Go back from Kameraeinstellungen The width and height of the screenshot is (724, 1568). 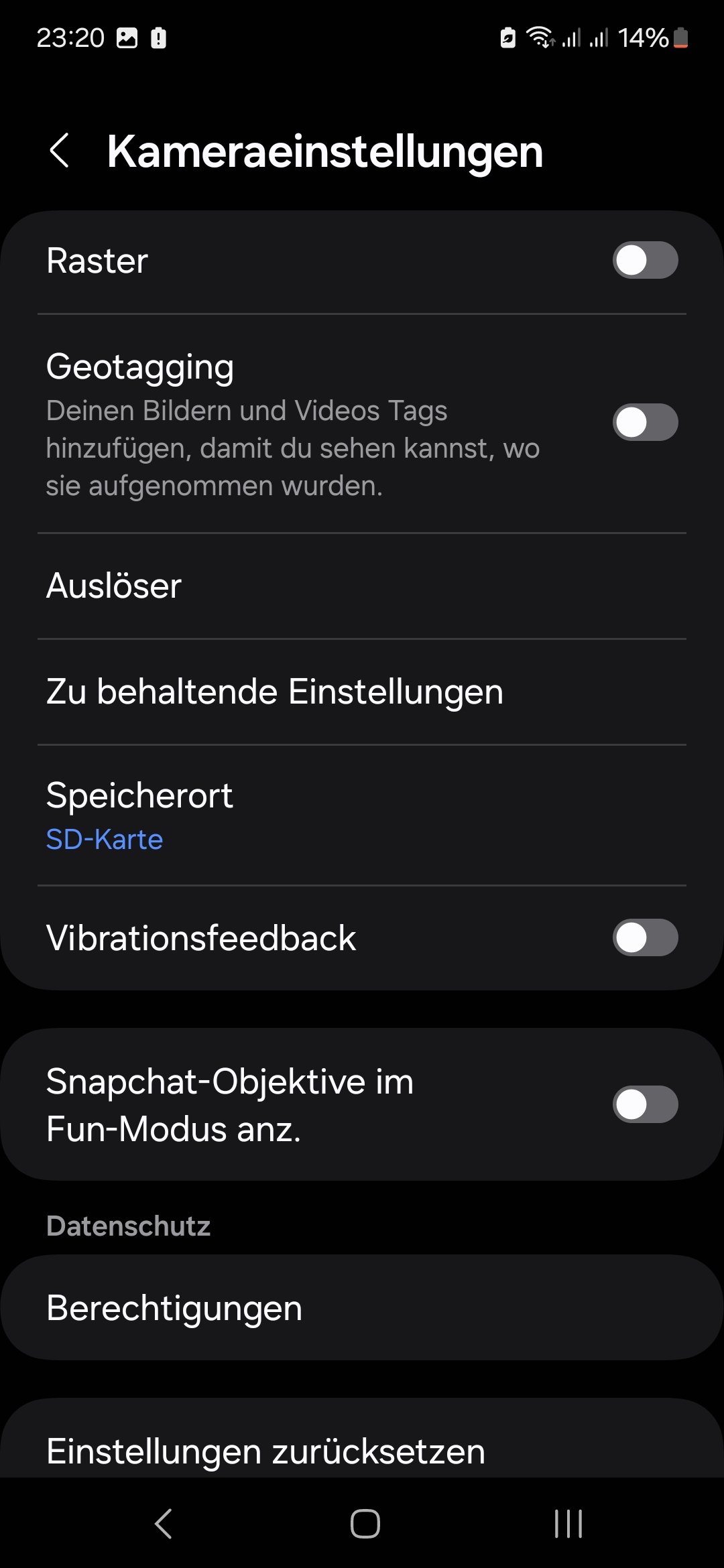[x=60, y=151]
